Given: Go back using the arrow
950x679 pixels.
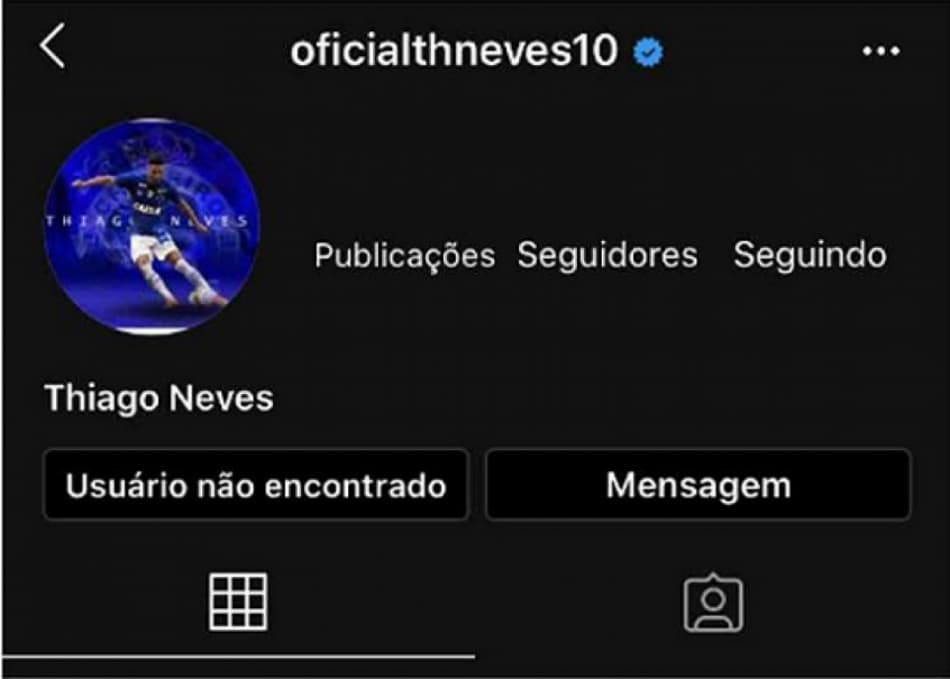Looking at the screenshot, I should [53, 48].
